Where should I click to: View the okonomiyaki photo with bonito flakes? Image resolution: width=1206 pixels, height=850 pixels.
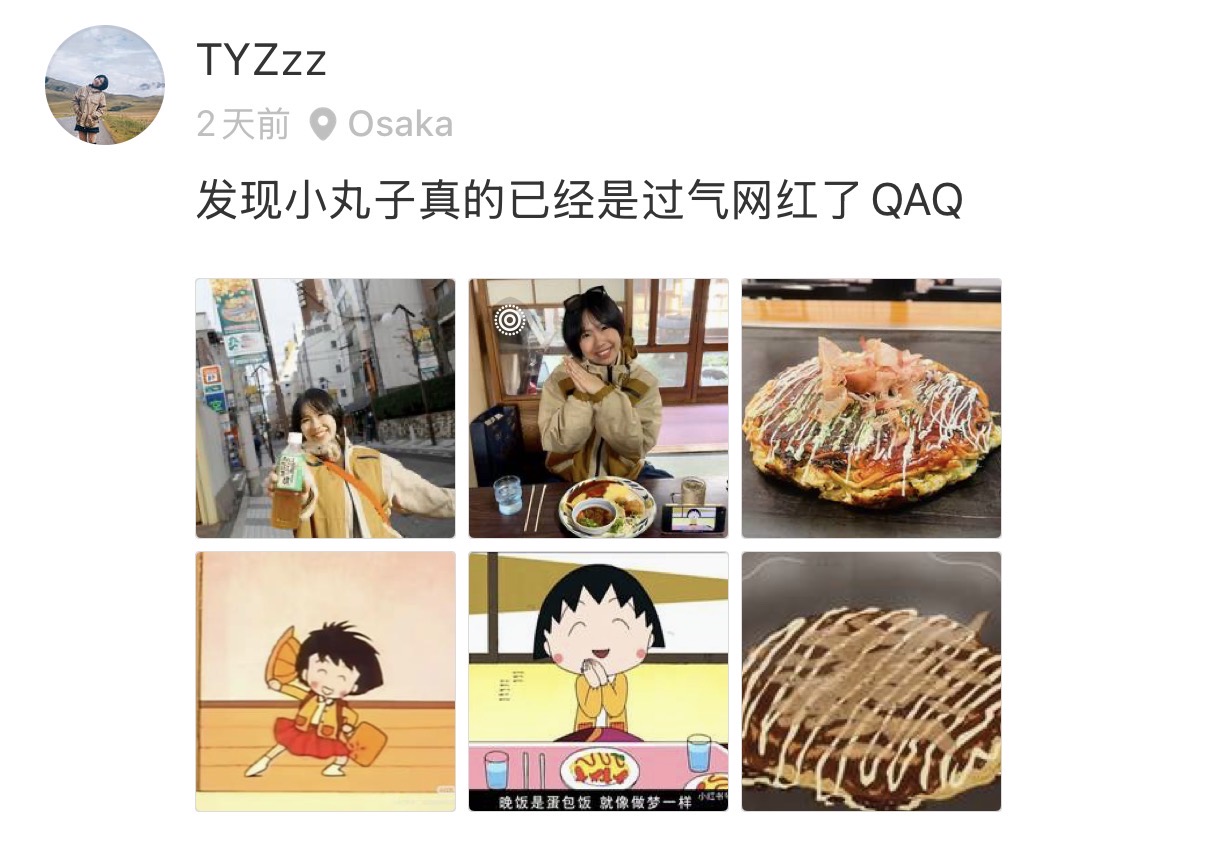(x=871, y=408)
